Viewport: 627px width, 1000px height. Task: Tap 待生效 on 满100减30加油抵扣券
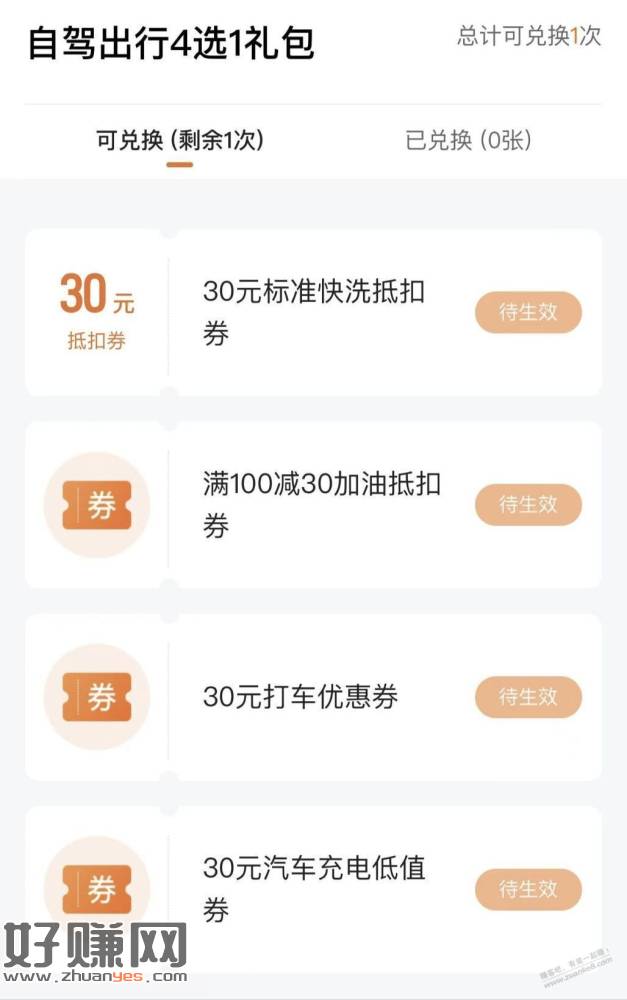click(x=528, y=505)
